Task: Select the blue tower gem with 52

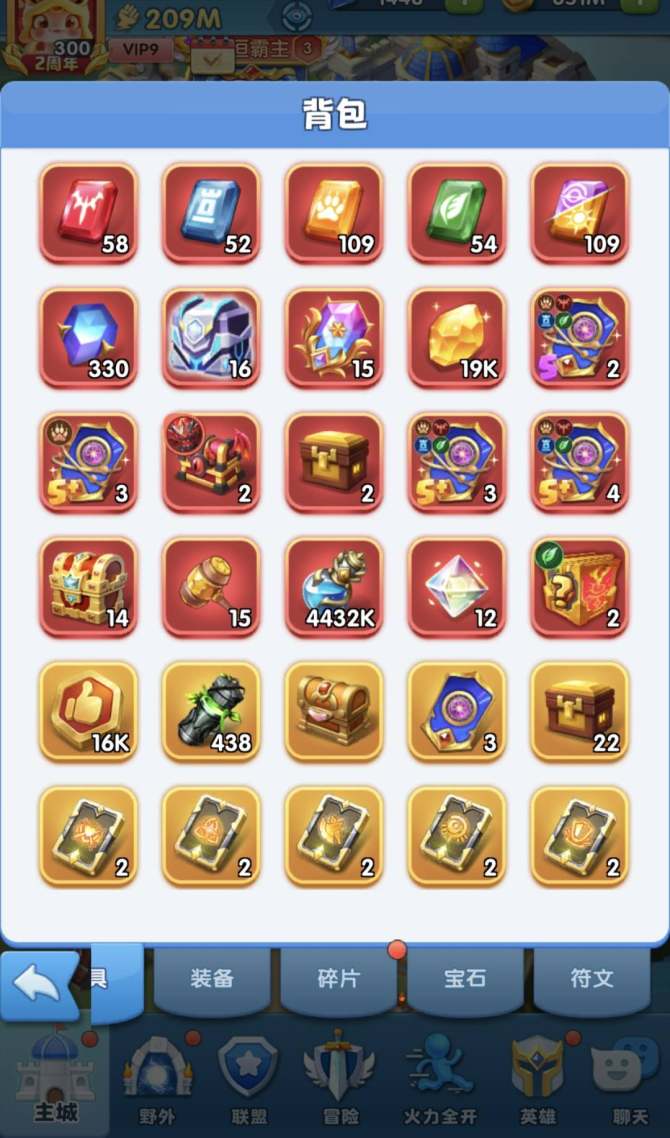Action: (212, 213)
